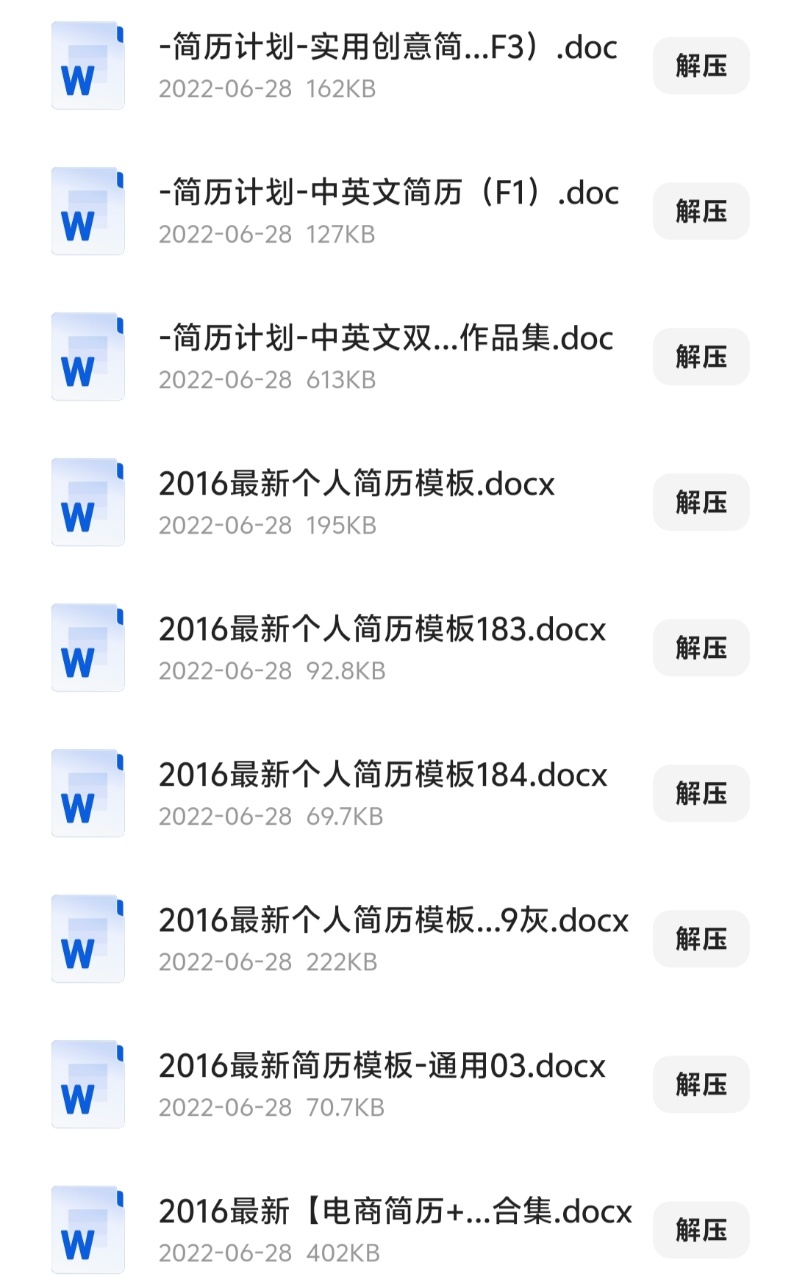Click the Word icon for 2016最新个人简历模板.docx
This screenshot has width=794, height=1279.
87,501
